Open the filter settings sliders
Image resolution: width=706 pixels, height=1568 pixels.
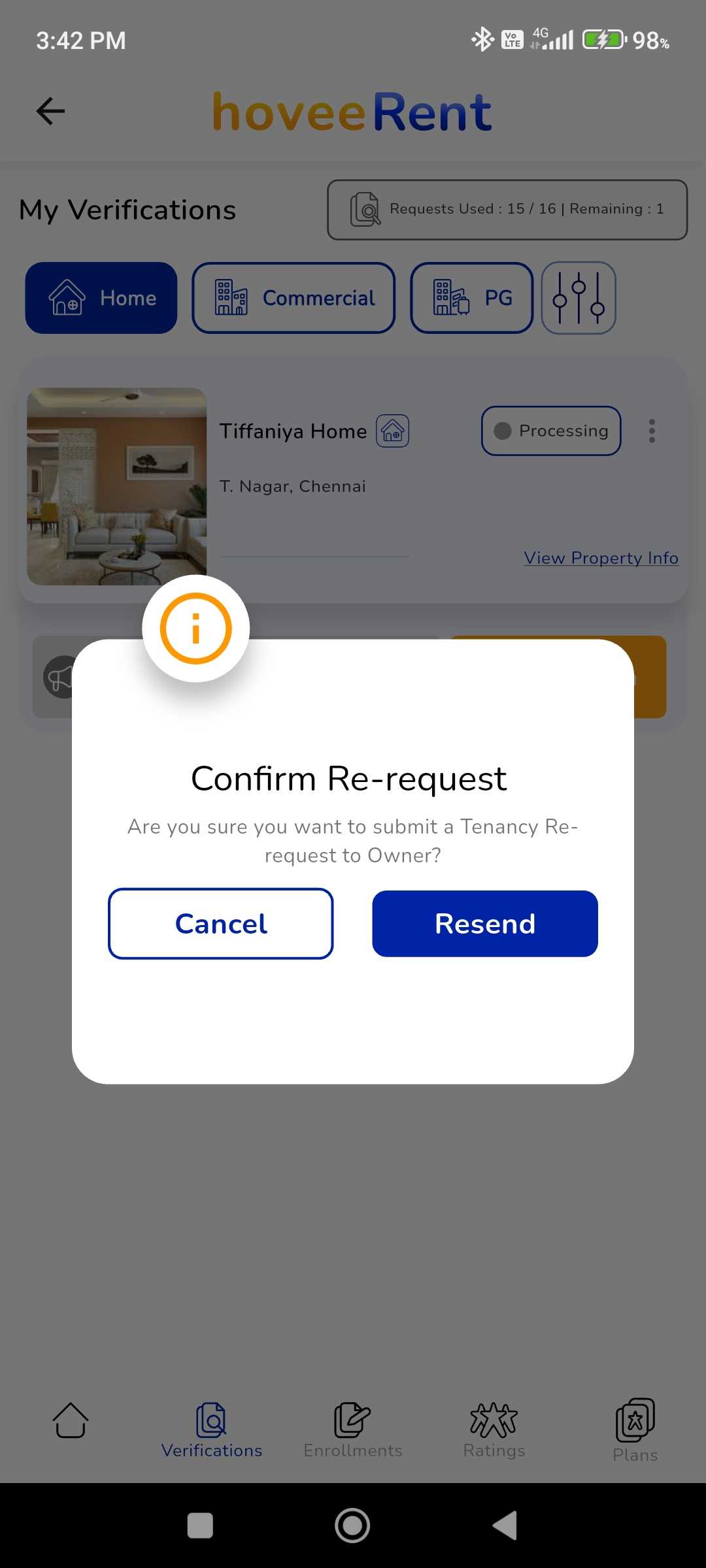tap(579, 298)
